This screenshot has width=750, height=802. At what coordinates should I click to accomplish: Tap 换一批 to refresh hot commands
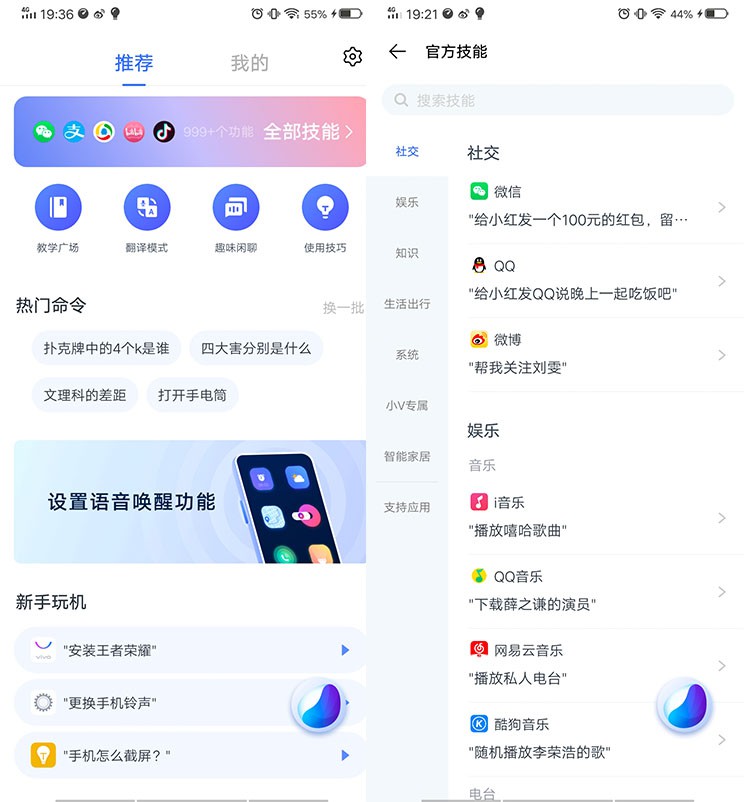[x=343, y=308]
